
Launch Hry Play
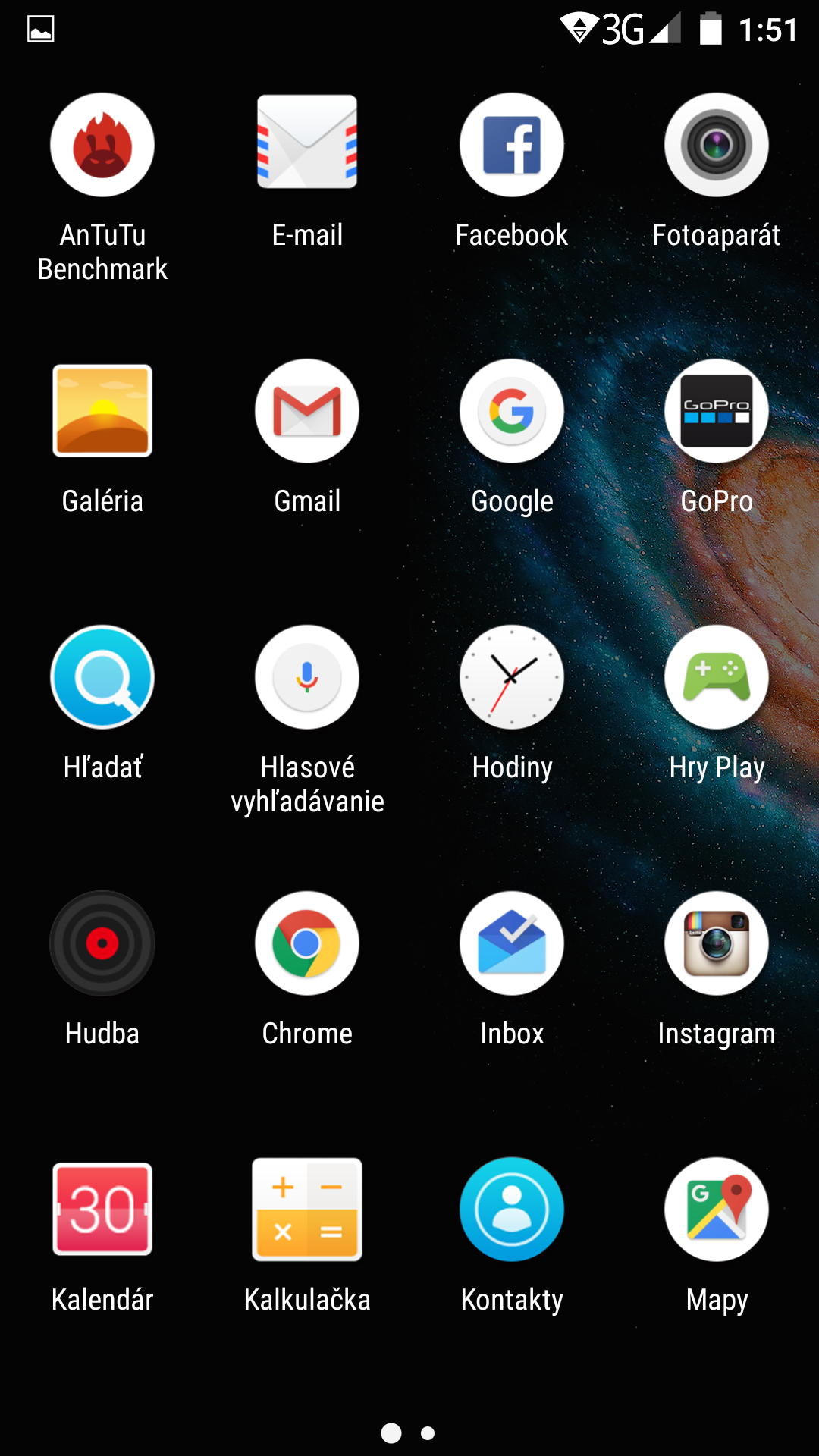[x=717, y=677]
